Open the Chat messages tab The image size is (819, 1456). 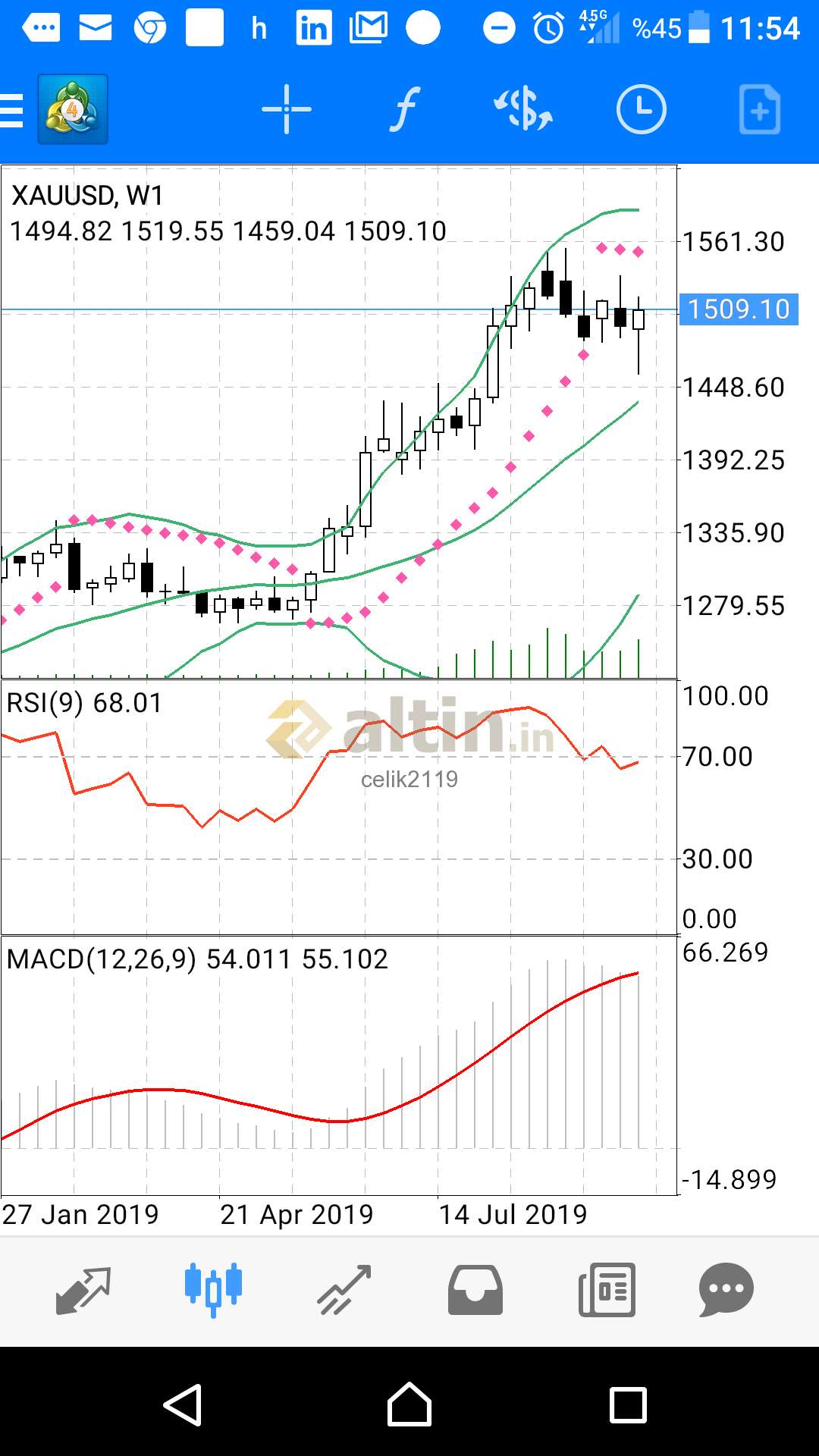[x=726, y=1290]
